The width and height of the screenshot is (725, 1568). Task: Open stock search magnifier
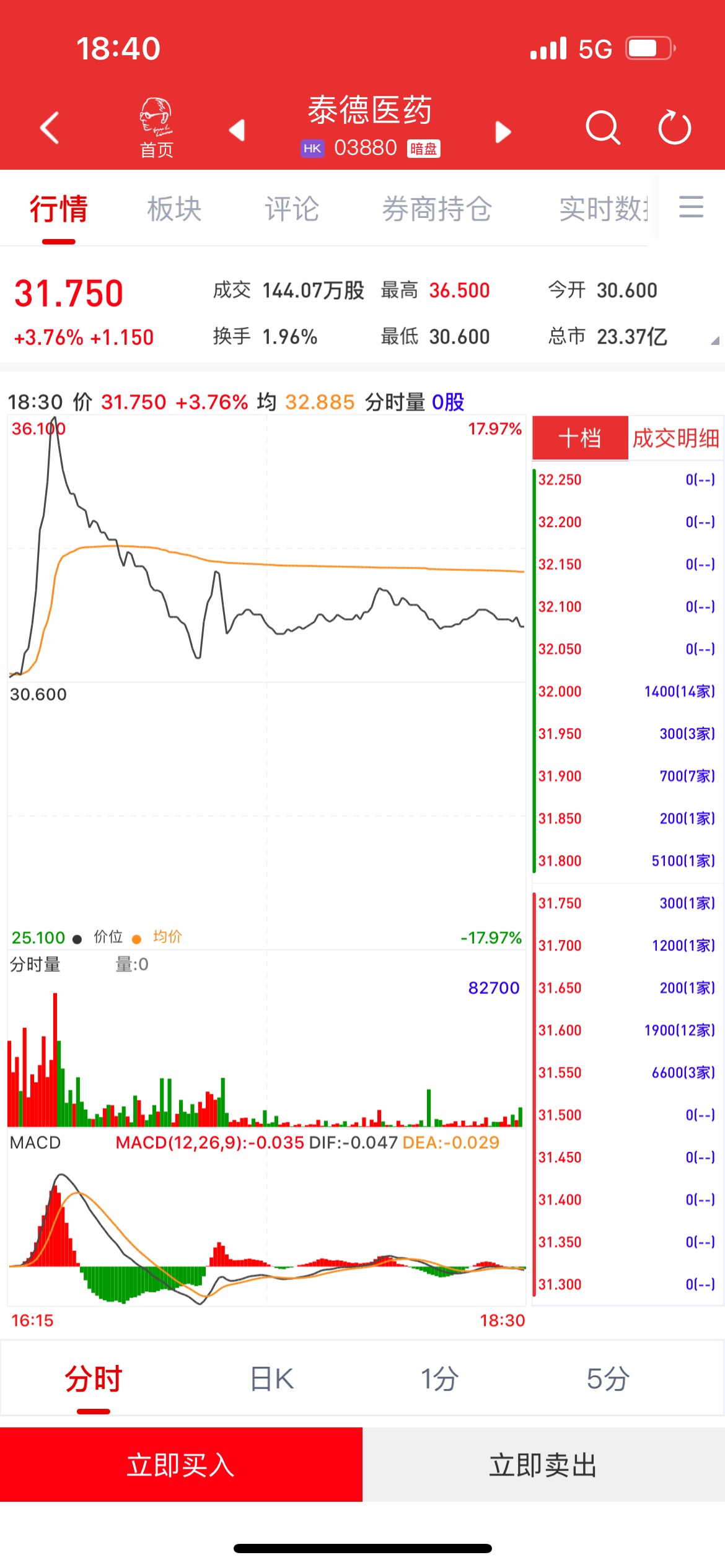coord(602,128)
